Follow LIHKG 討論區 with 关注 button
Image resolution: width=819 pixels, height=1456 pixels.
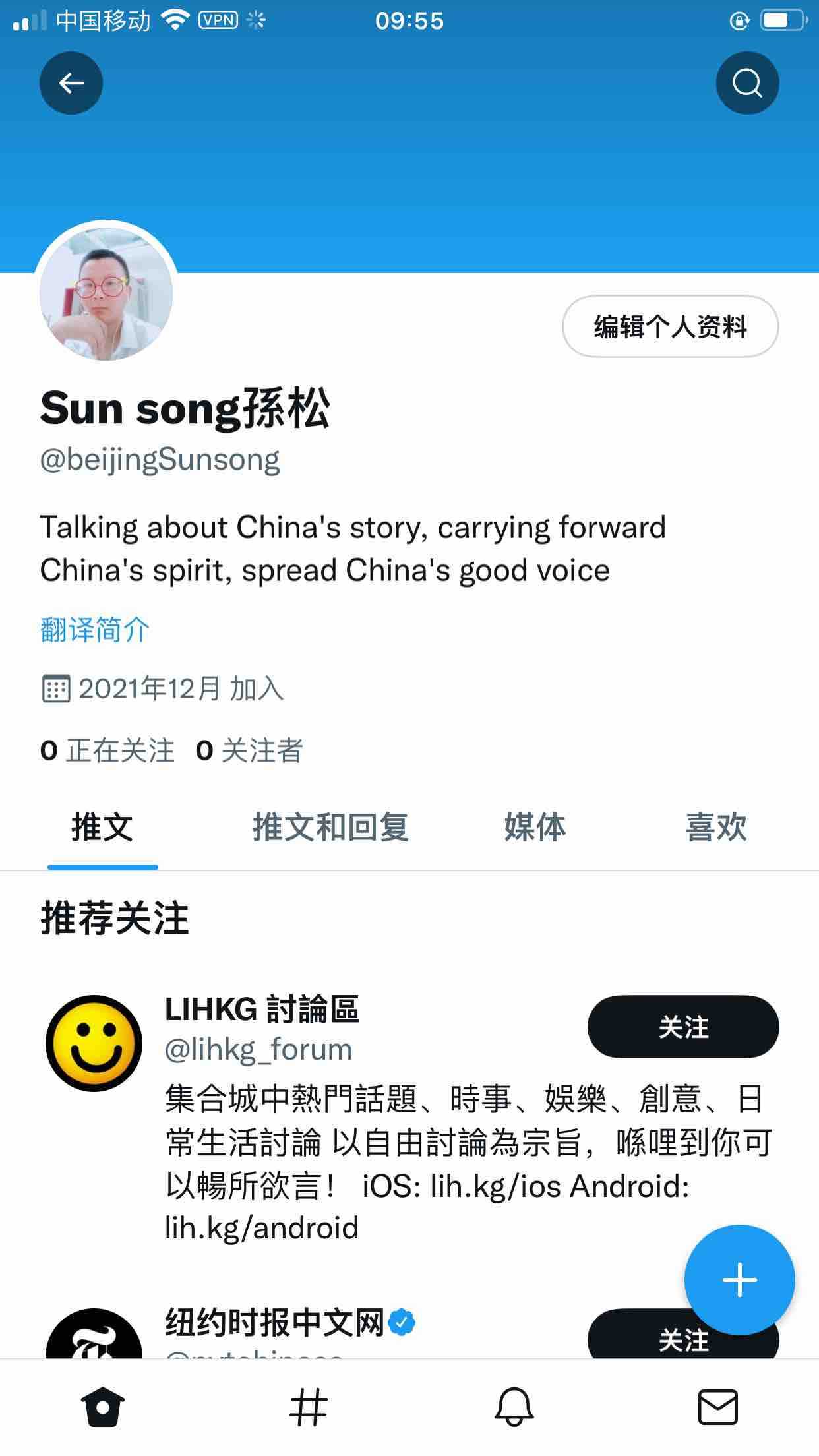click(x=683, y=1027)
